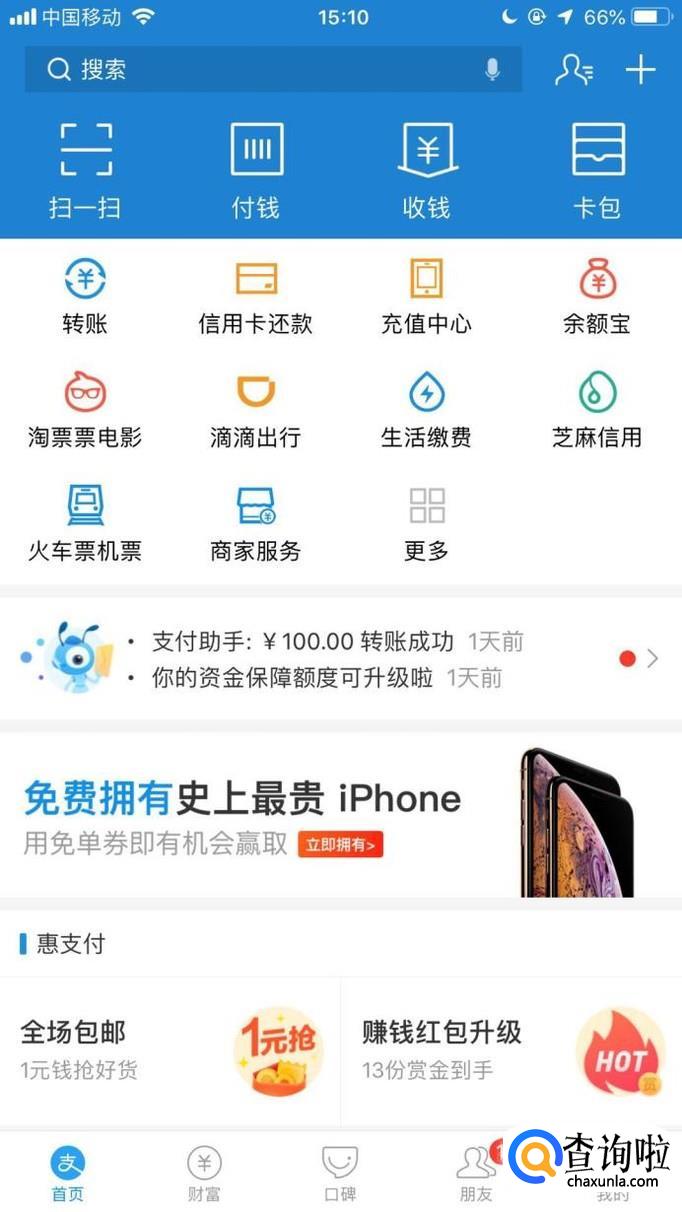Open the 支付助手 message row

(x=341, y=658)
